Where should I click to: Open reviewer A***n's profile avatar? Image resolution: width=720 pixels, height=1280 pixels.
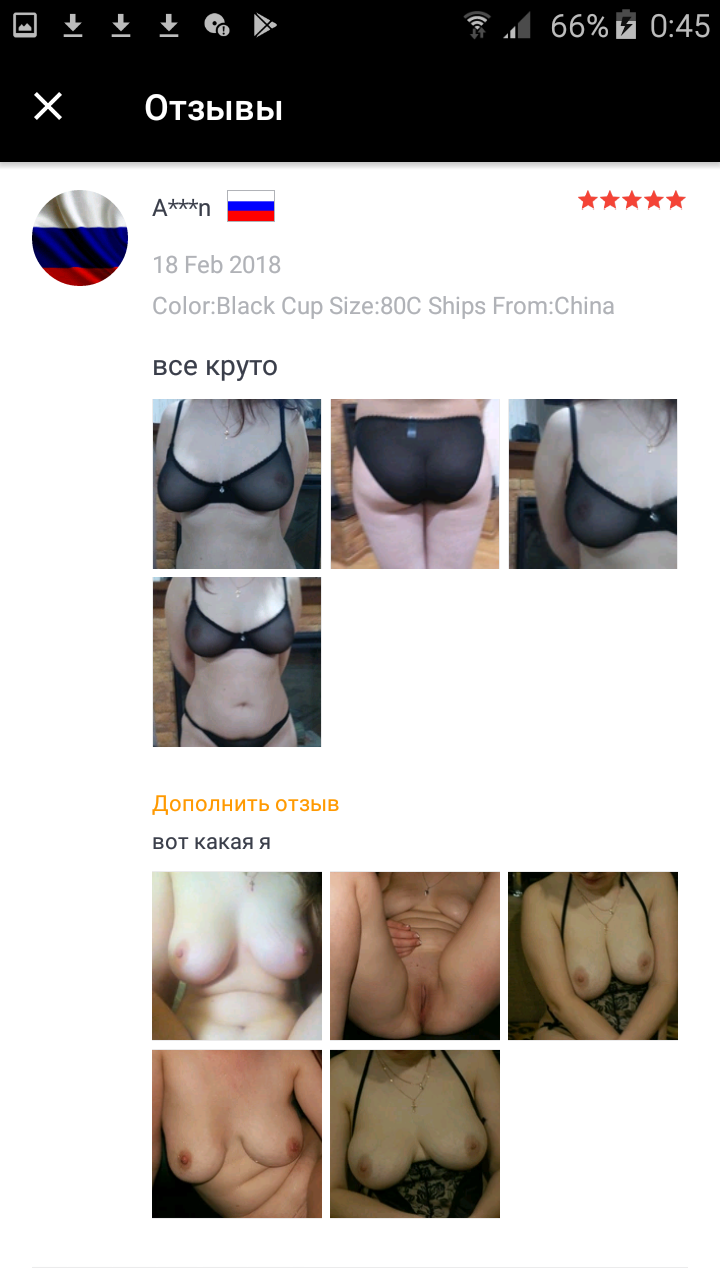80,238
